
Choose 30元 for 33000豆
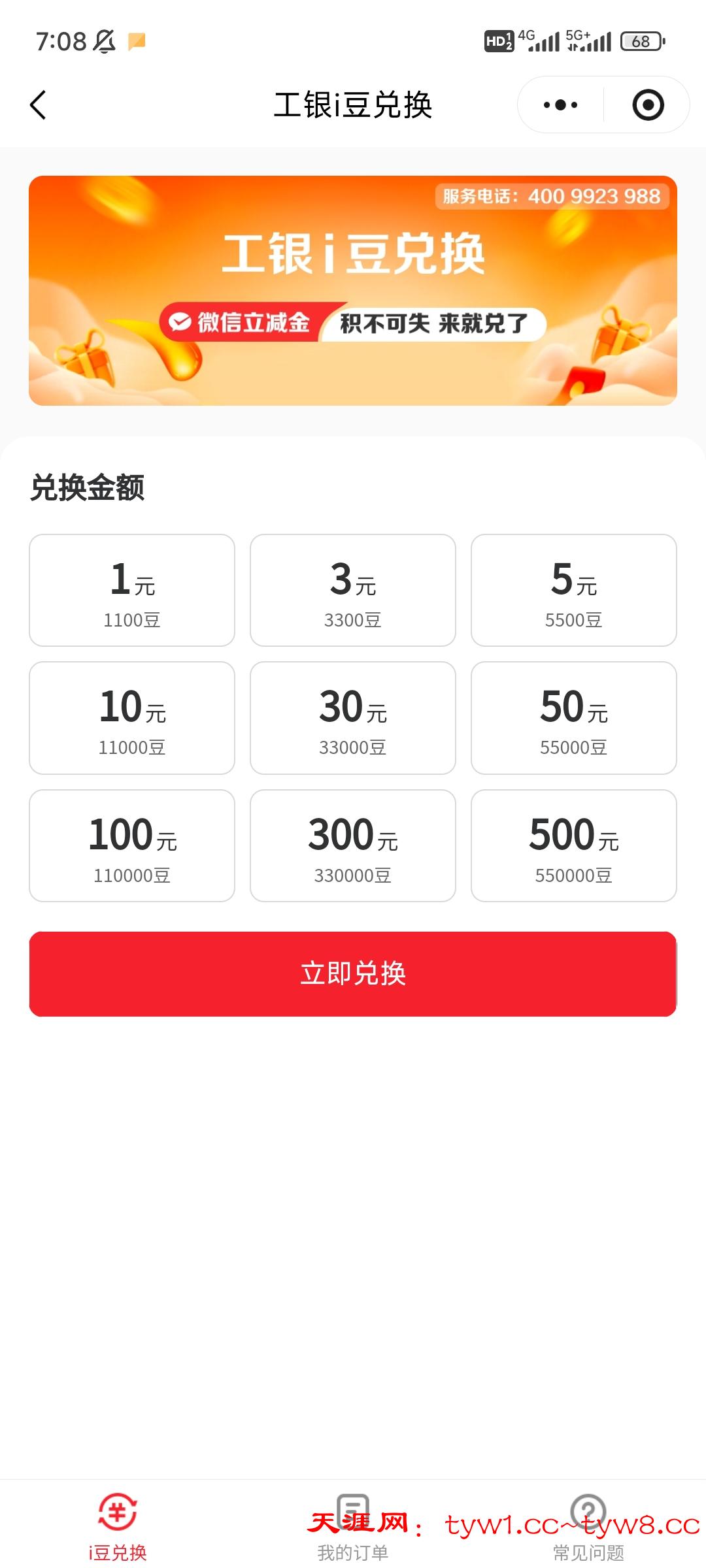pos(353,718)
